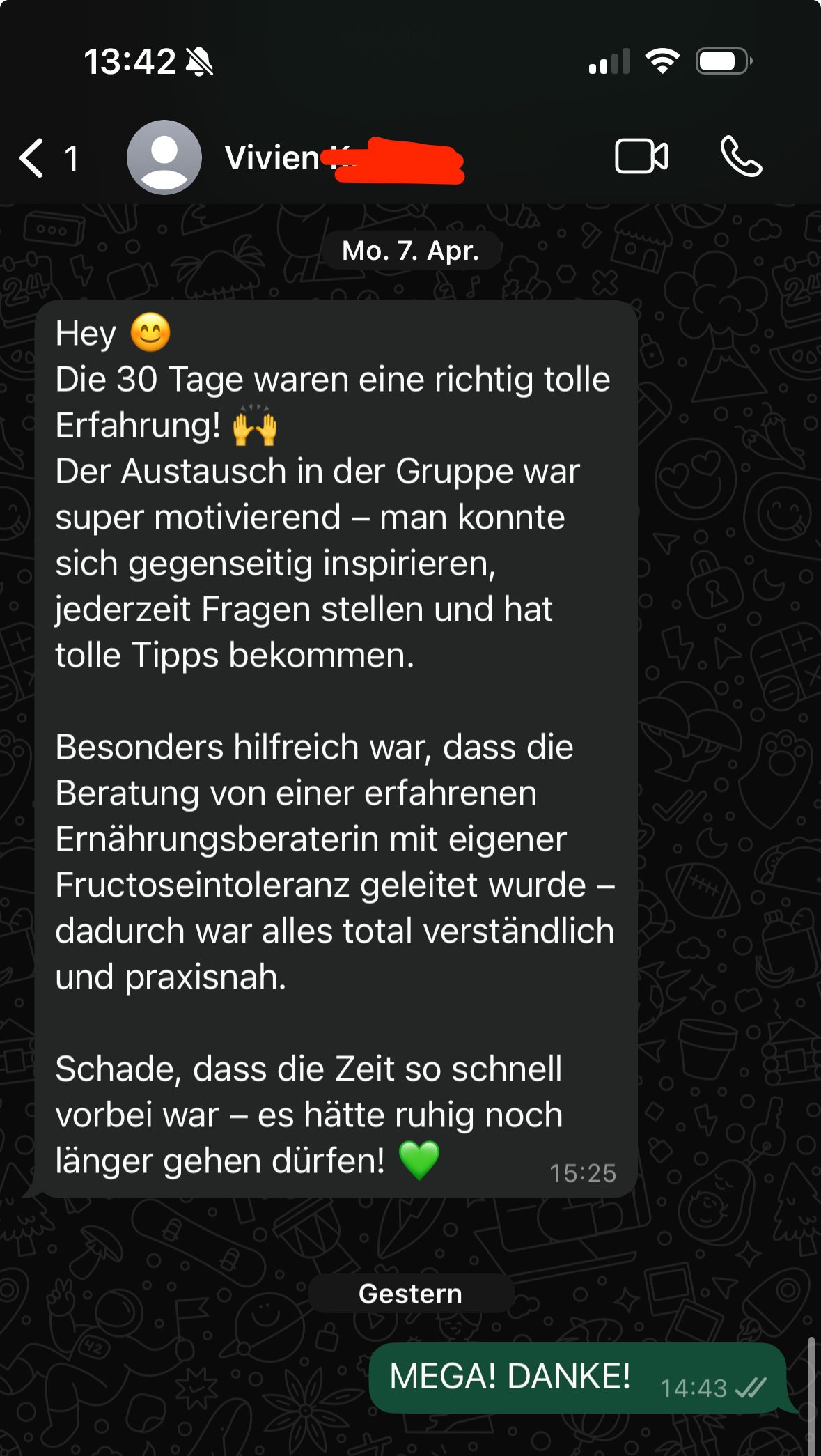Start a video call with Vivien
The width and height of the screenshot is (821, 1456).
pos(641,156)
